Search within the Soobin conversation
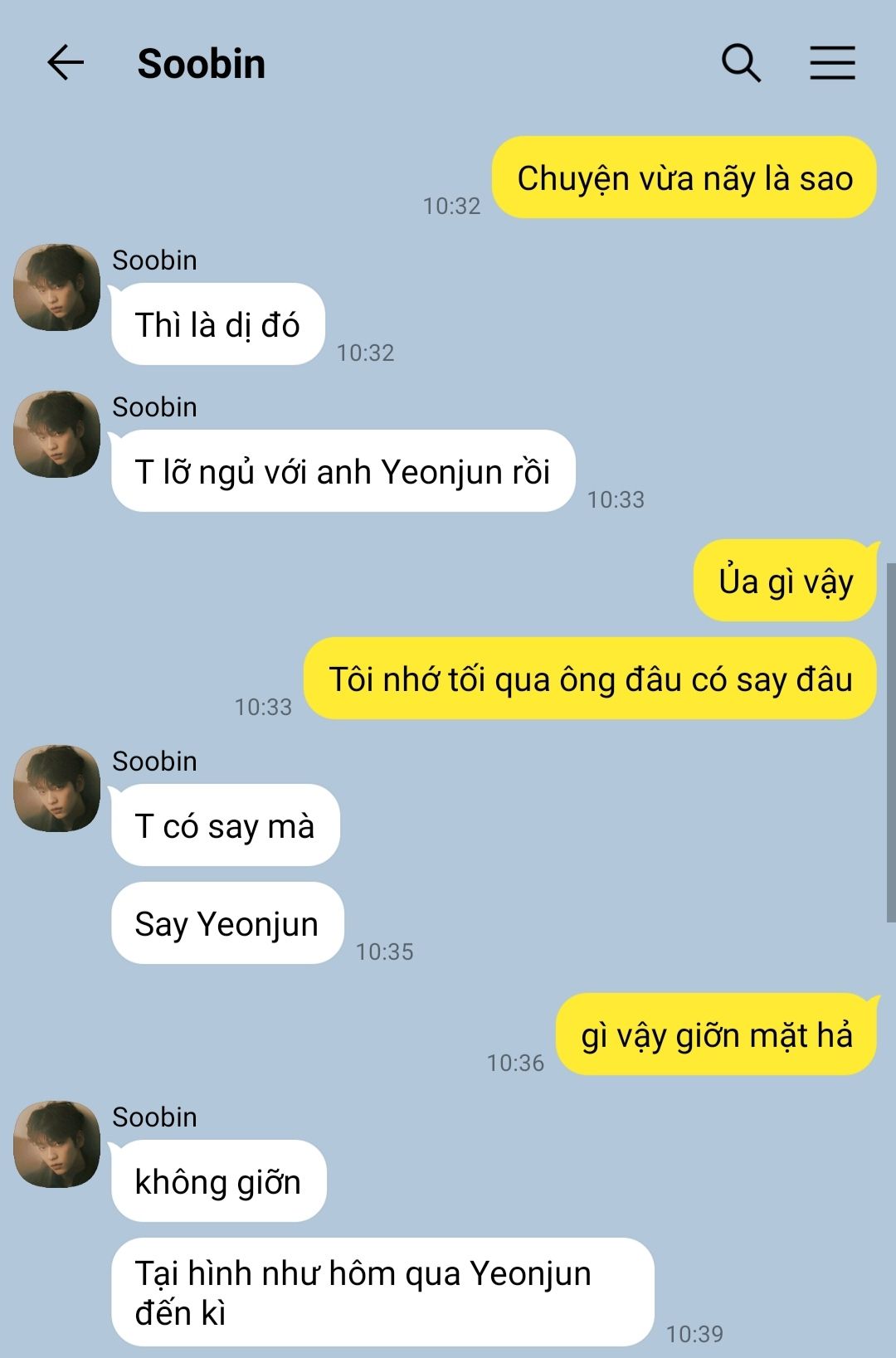This screenshot has width=896, height=1358. pyautogui.click(x=740, y=63)
